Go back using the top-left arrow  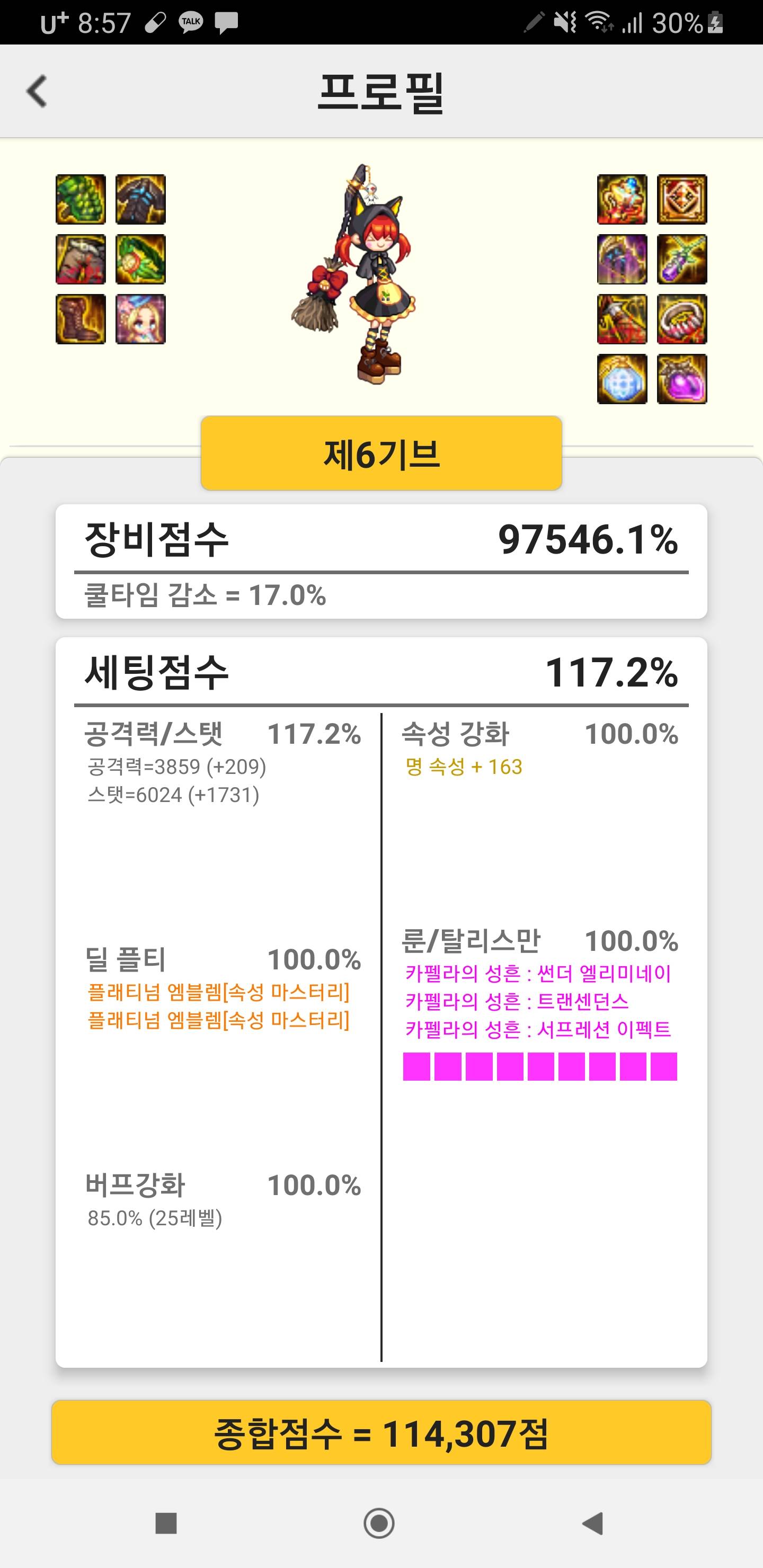point(37,91)
